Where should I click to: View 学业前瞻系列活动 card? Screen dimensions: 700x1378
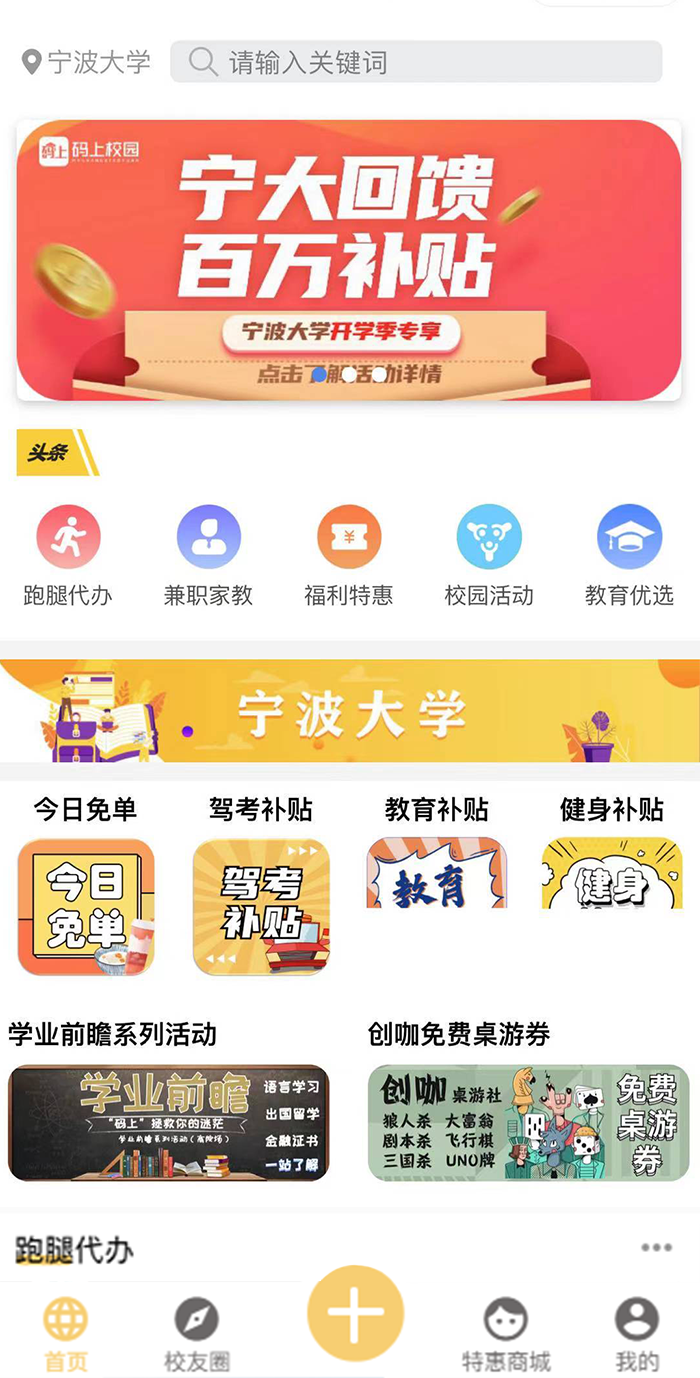[x=168, y=1123]
